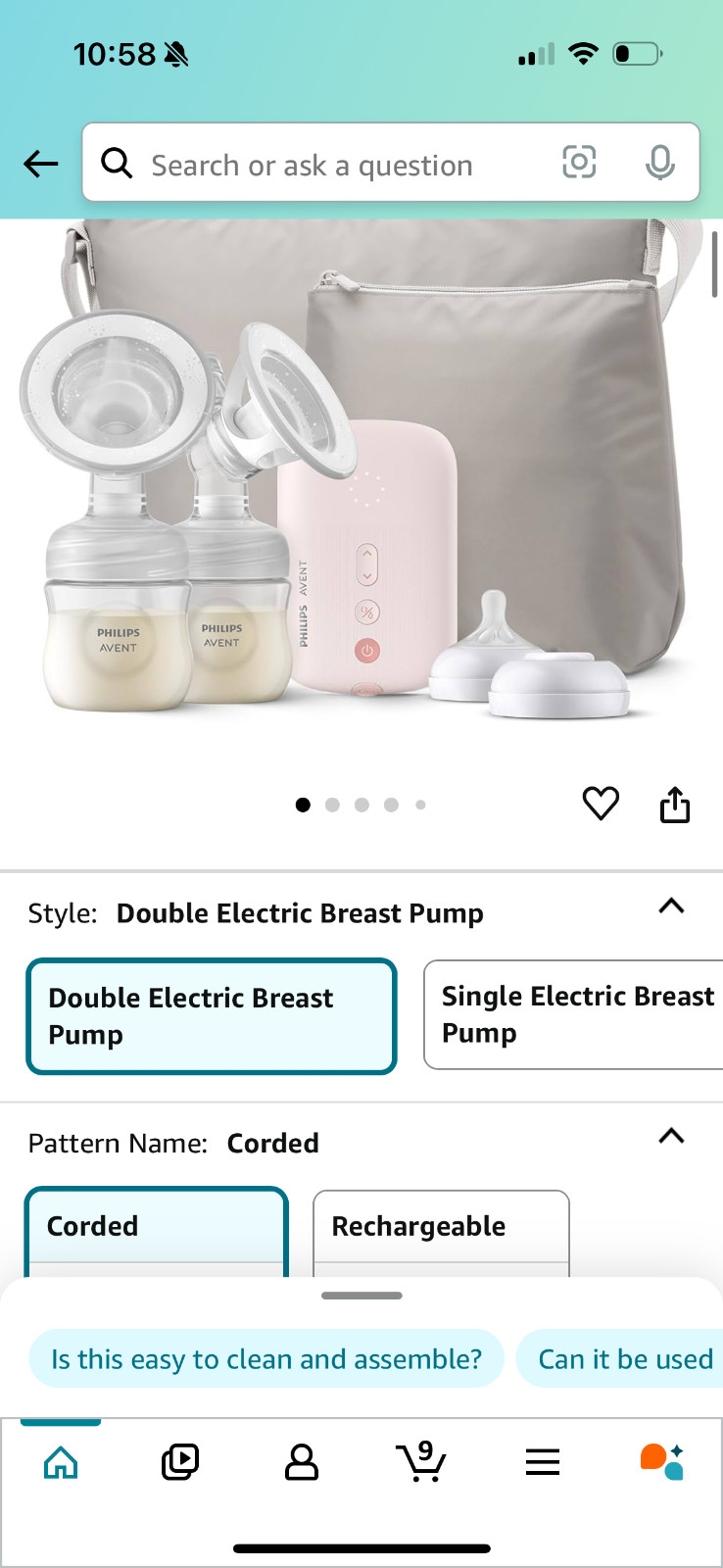Switch to the account profile tab
This screenshot has width=723, height=1568.
pyautogui.click(x=302, y=1463)
